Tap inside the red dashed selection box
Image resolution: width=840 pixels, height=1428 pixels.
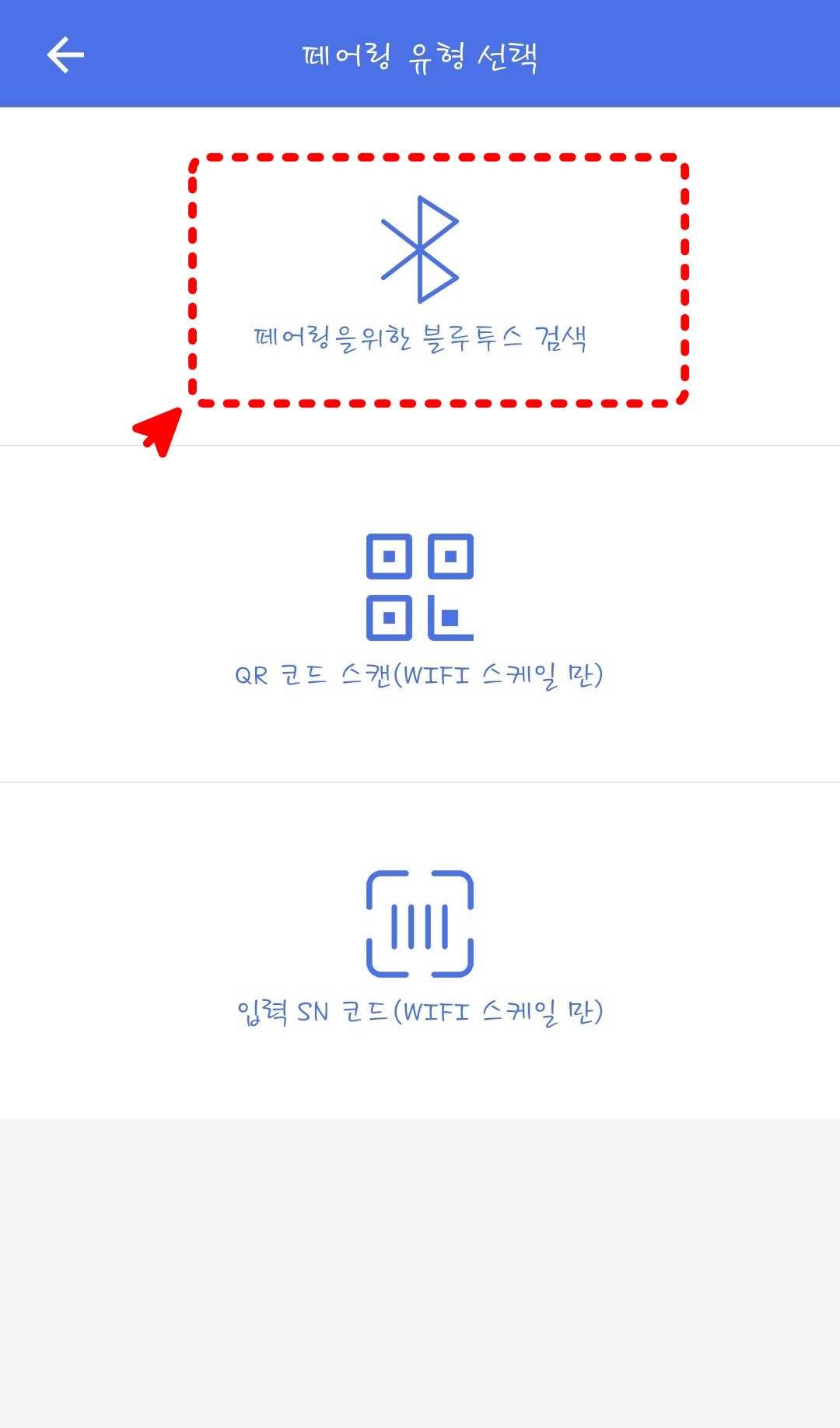click(x=436, y=280)
